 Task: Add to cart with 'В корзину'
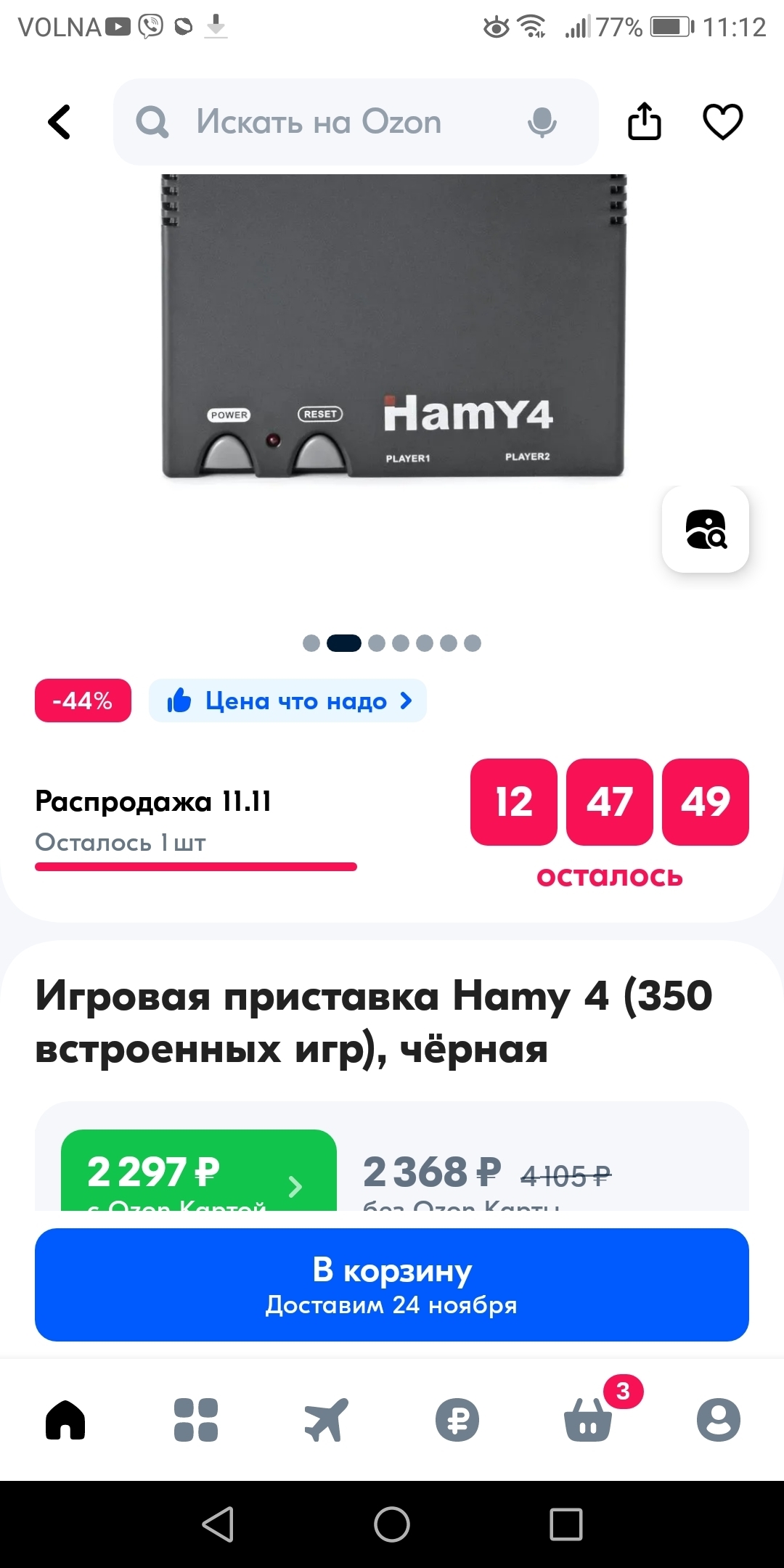pos(392,1285)
